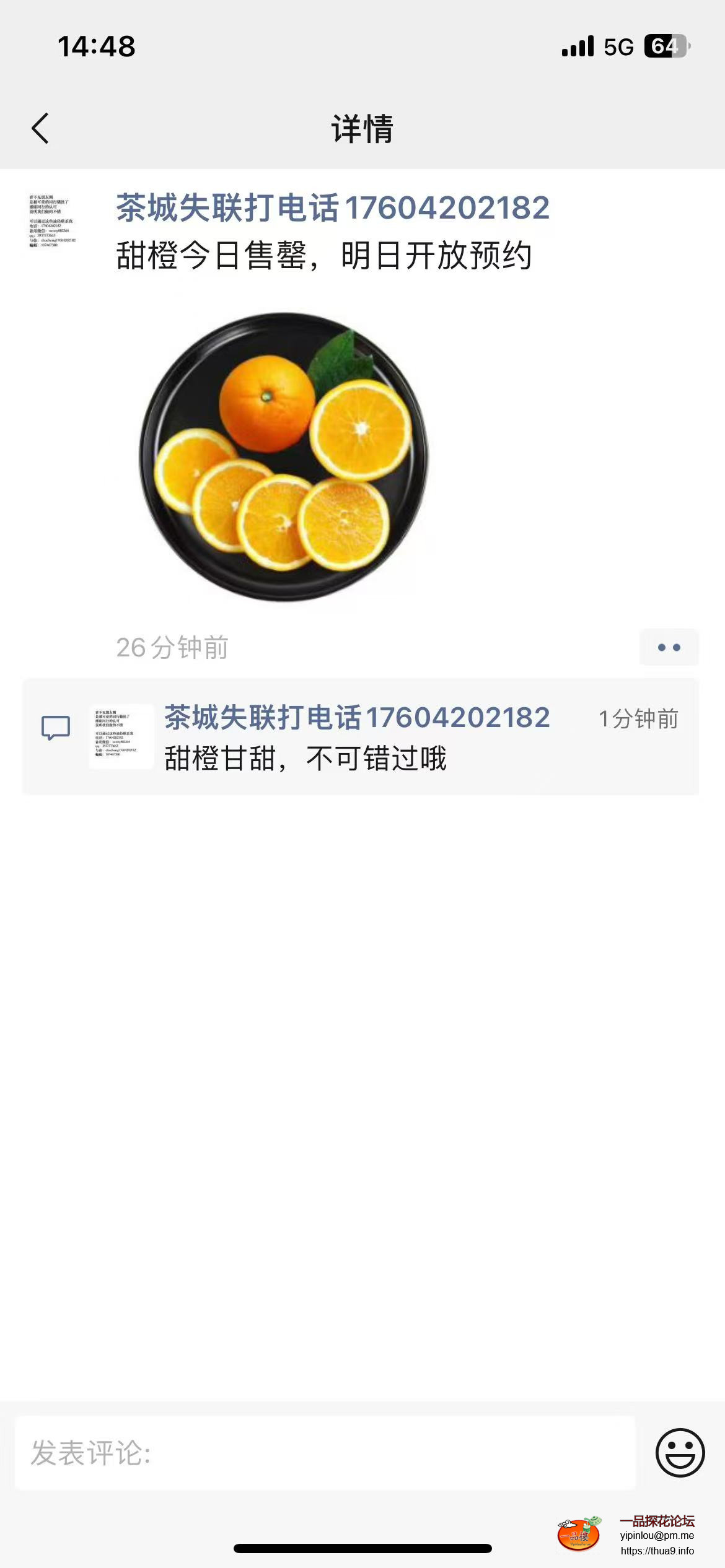The height and width of the screenshot is (1568, 725).
Task: Reply to comment 甜橙甘甜，不可错过哦
Action: click(x=305, y=759)
